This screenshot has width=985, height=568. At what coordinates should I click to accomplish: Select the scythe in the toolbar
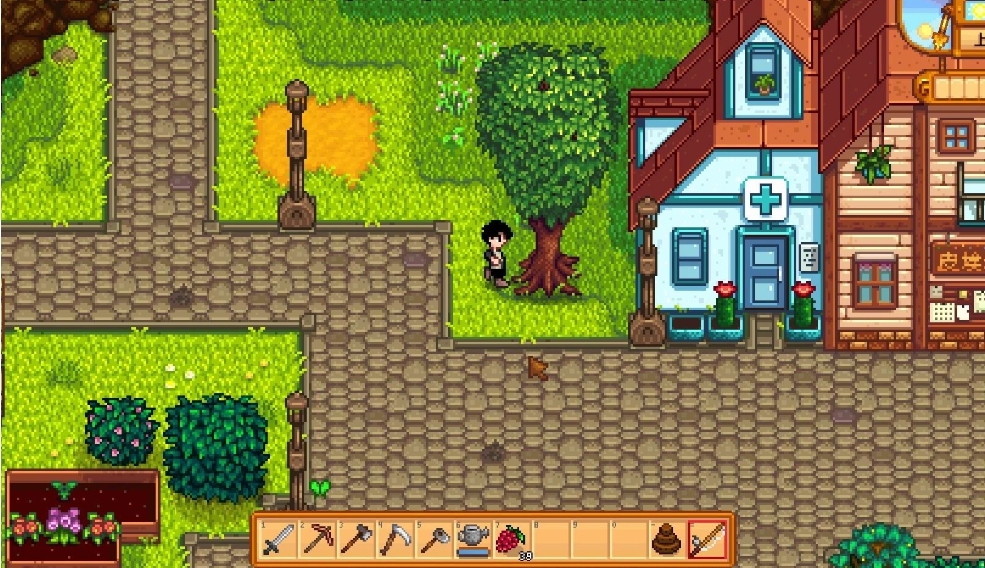tap(393, 540)
